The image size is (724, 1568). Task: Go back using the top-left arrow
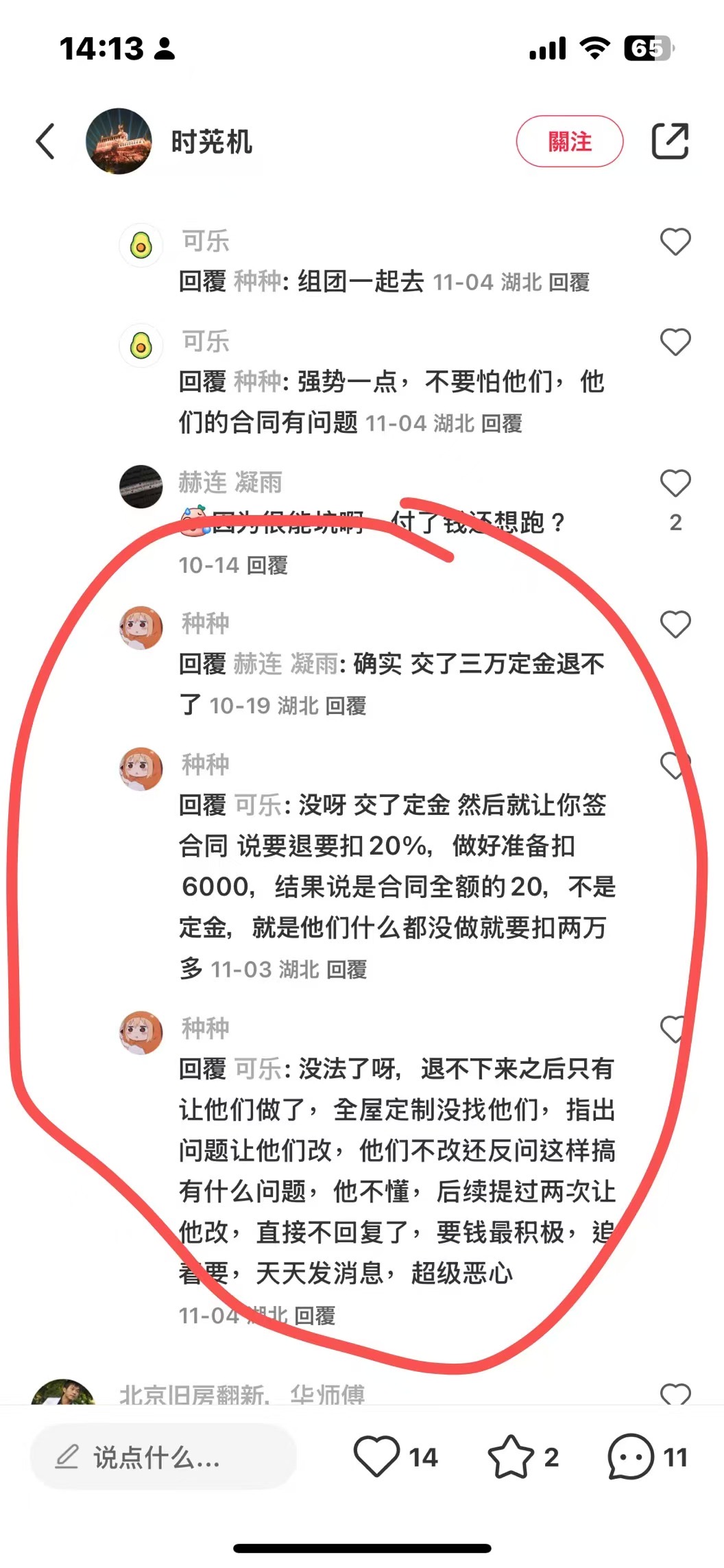tap(46, 142)
